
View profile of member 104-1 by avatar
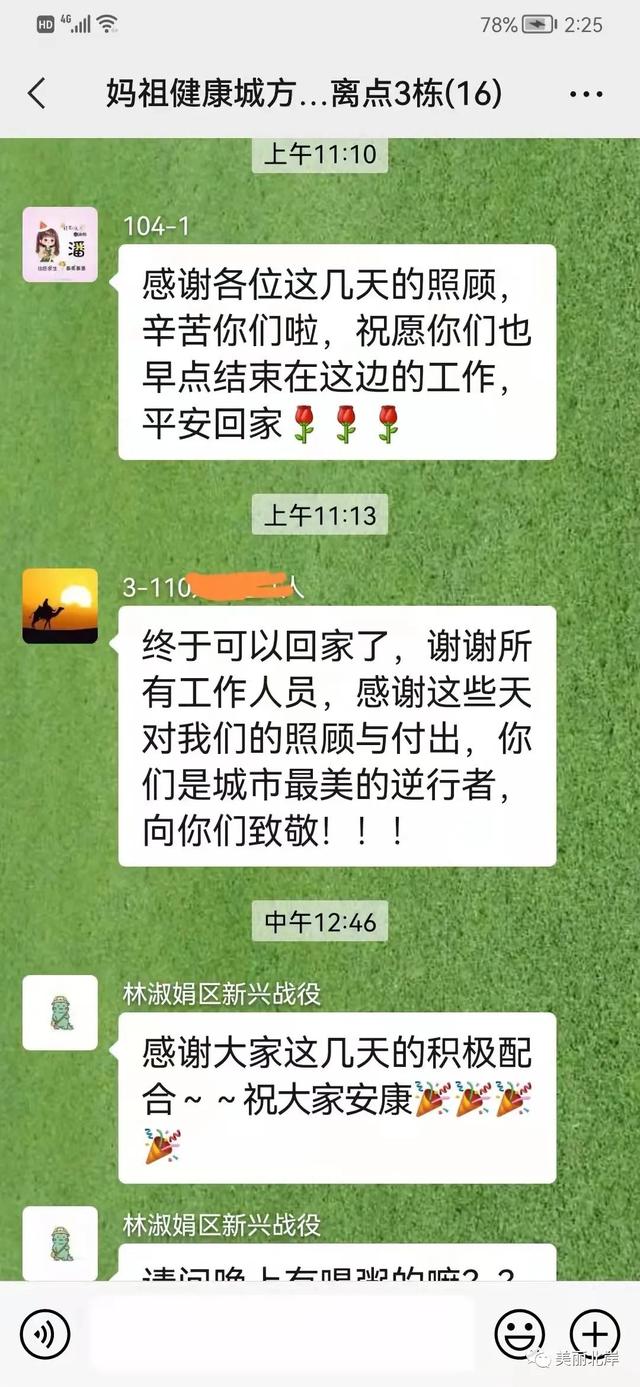pos(60,245)
